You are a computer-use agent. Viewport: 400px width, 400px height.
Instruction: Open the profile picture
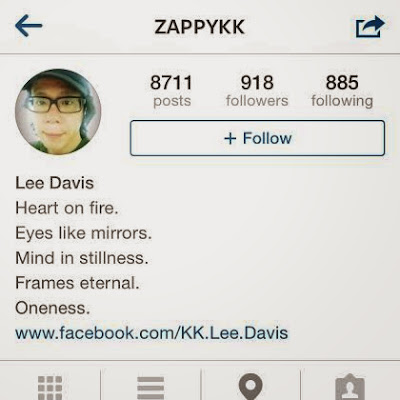click(58, 112)
